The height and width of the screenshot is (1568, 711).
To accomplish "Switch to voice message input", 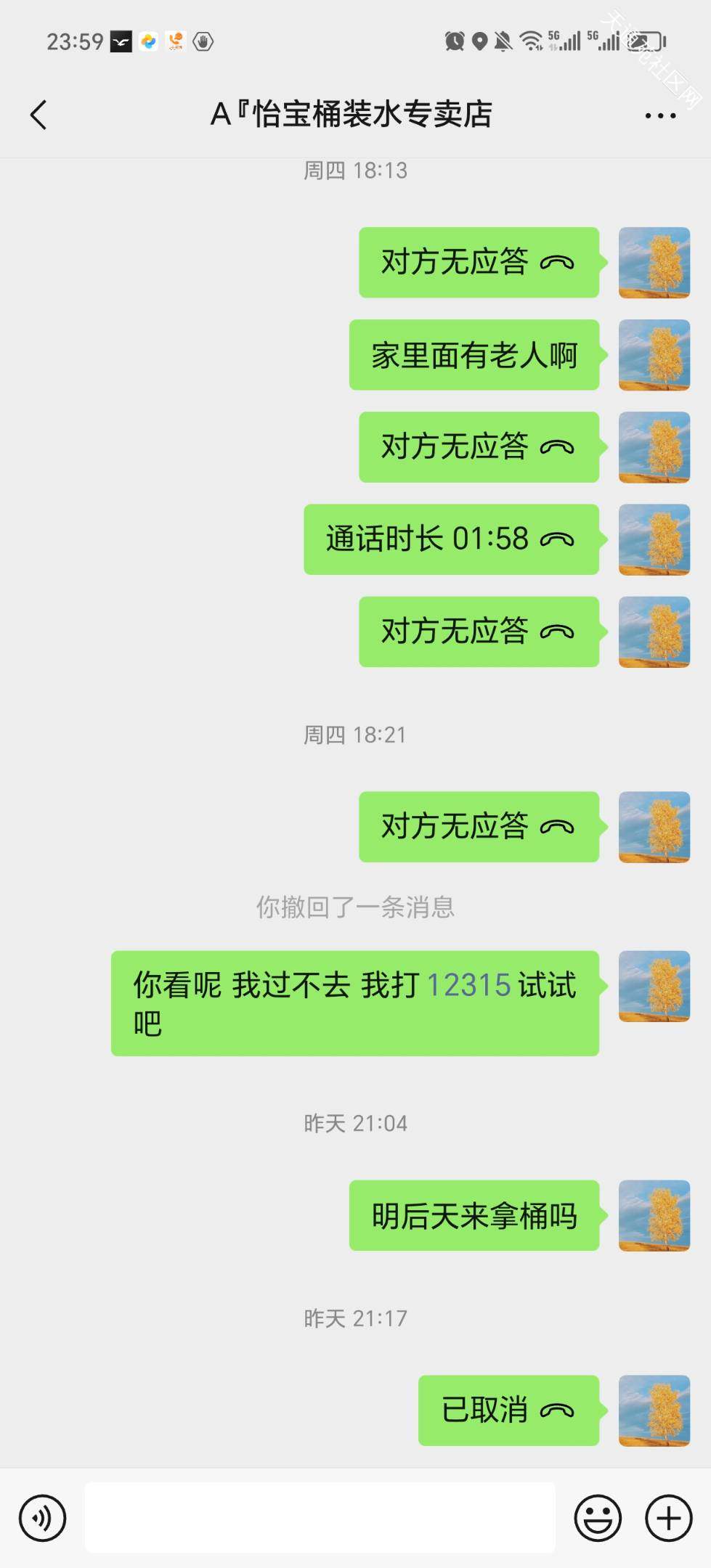I will [x=42, y=1518].
